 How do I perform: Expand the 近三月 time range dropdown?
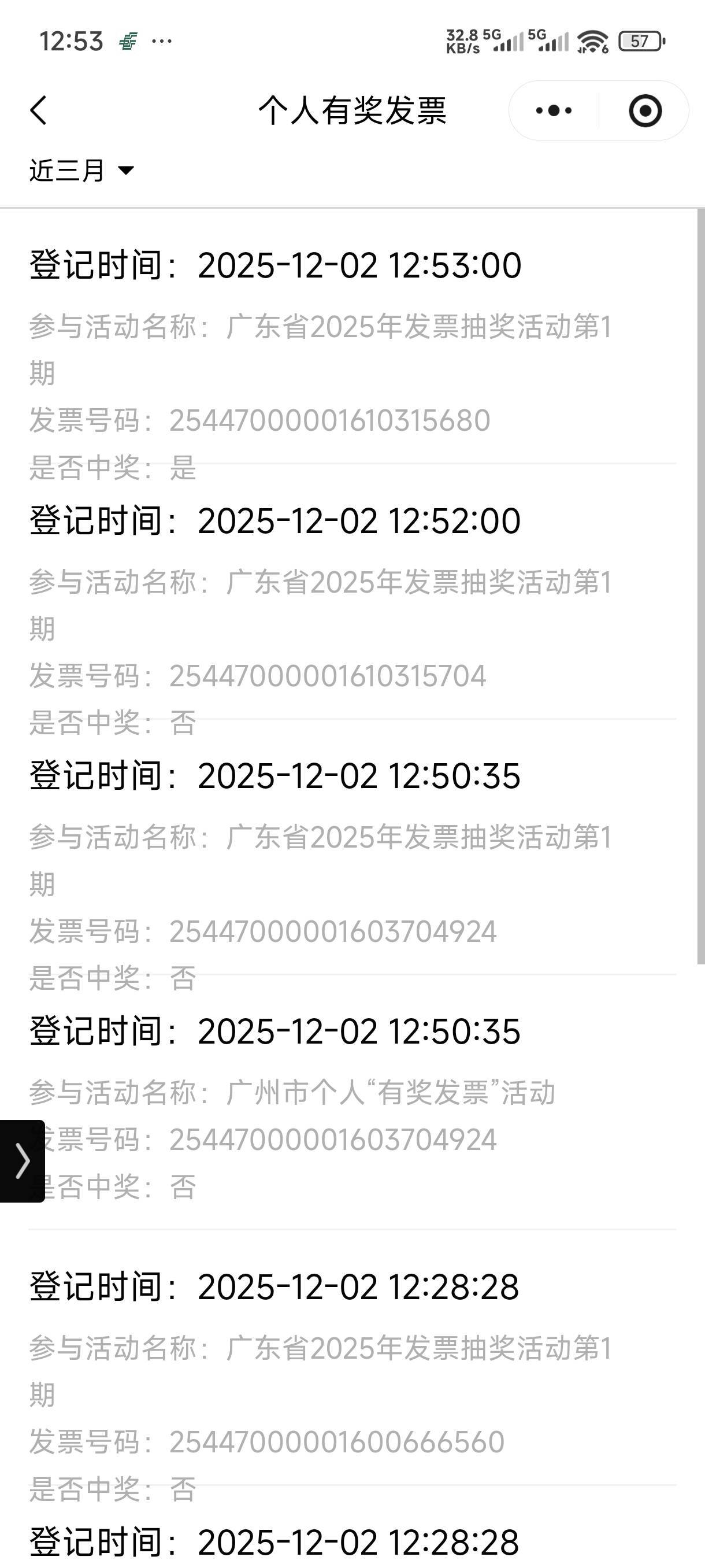[x=81, y=171]
